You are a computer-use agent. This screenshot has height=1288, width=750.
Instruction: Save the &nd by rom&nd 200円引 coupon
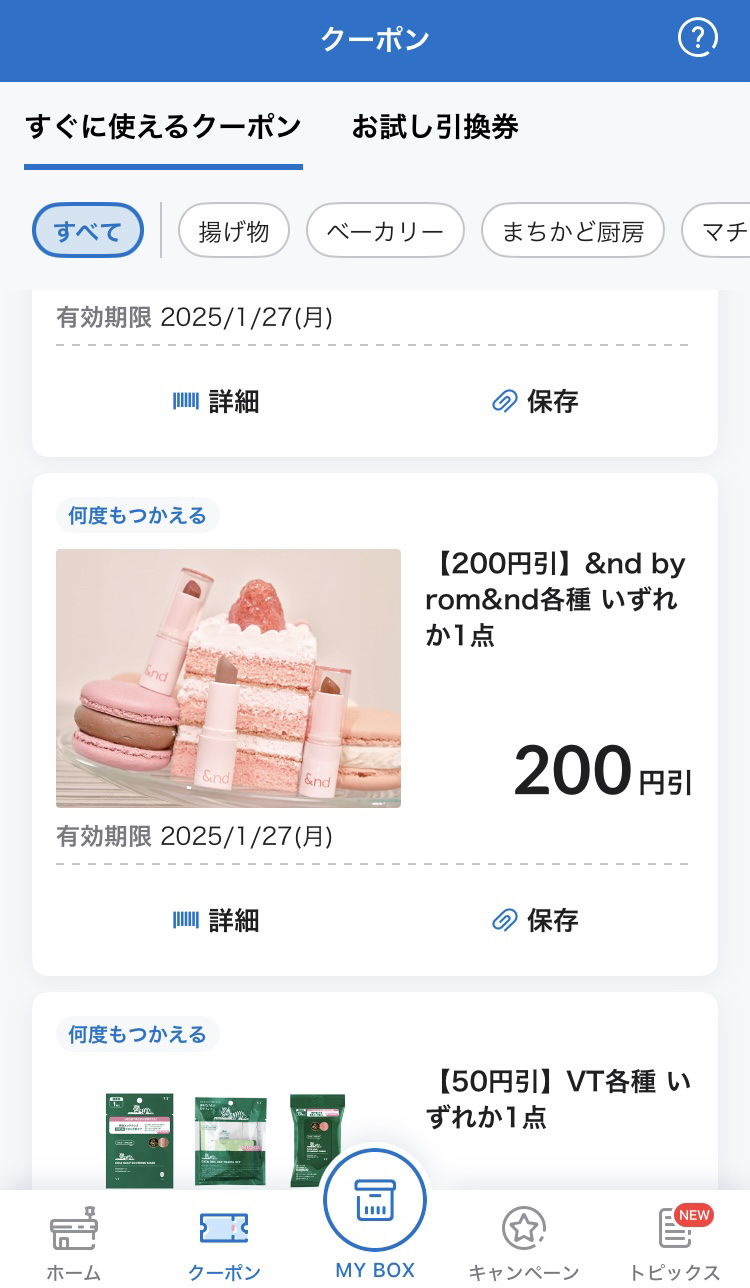[x=535, y=920]
